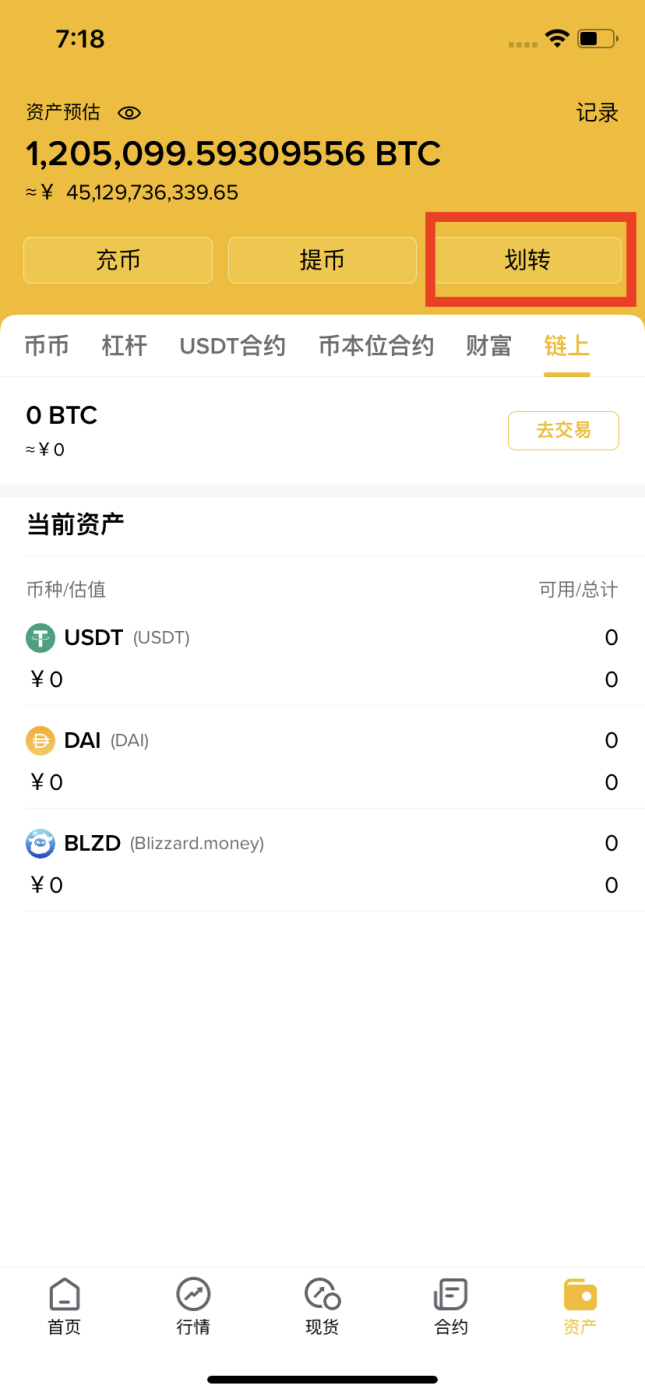645x1396 pixels.
Task: Switch to the 杠杆 margin tab
Action: (x=124, y=346)
